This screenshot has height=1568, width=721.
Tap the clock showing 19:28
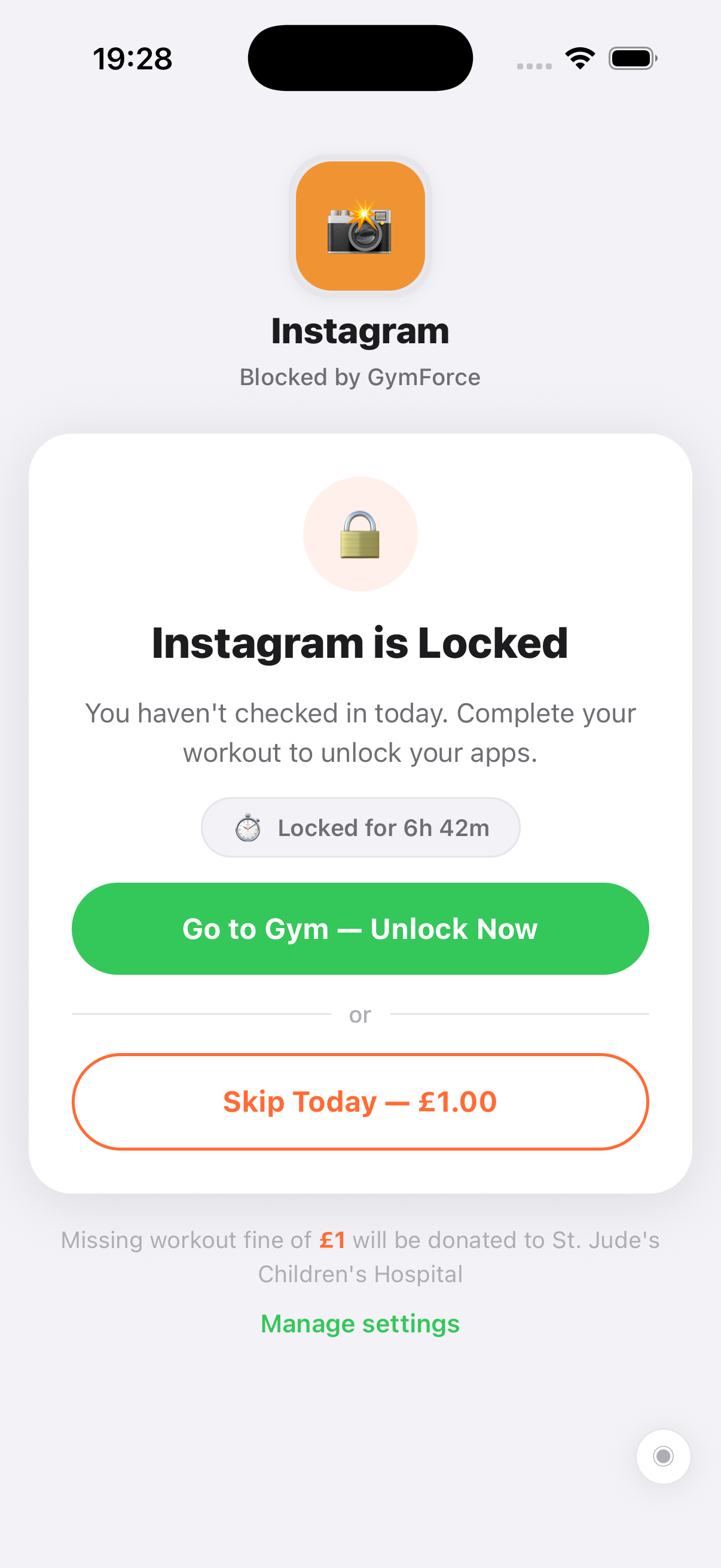click(133, 58)
